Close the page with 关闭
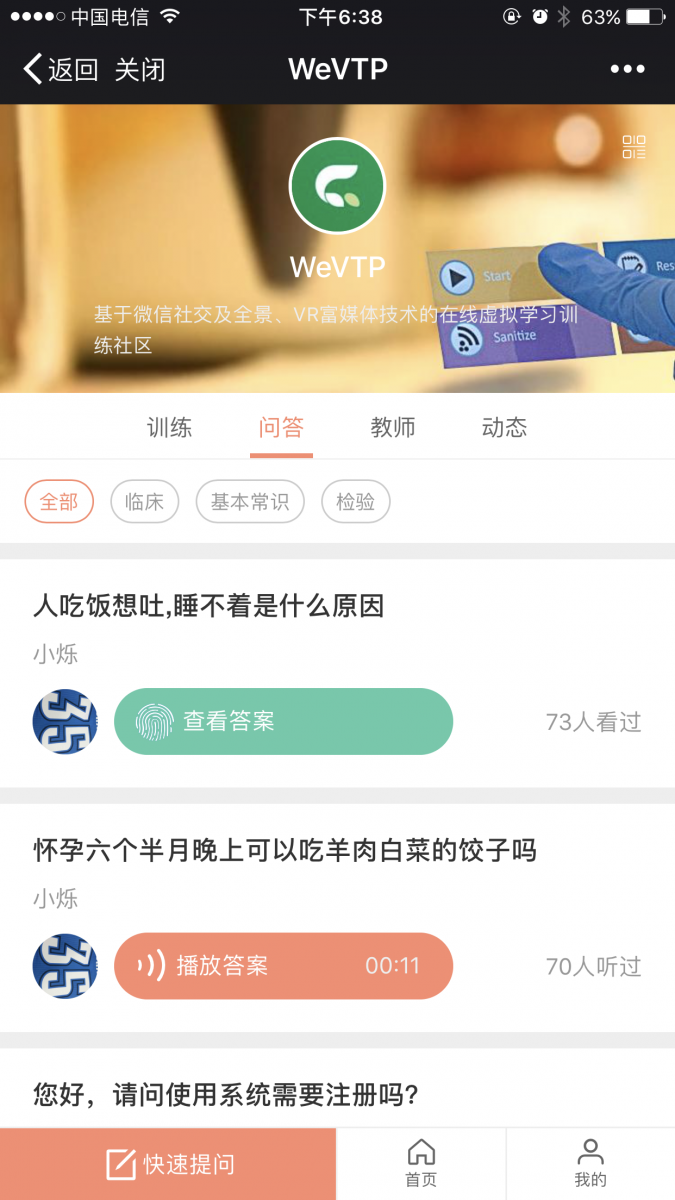Viewport: 675px width, 1200px height. pos(140,69)
